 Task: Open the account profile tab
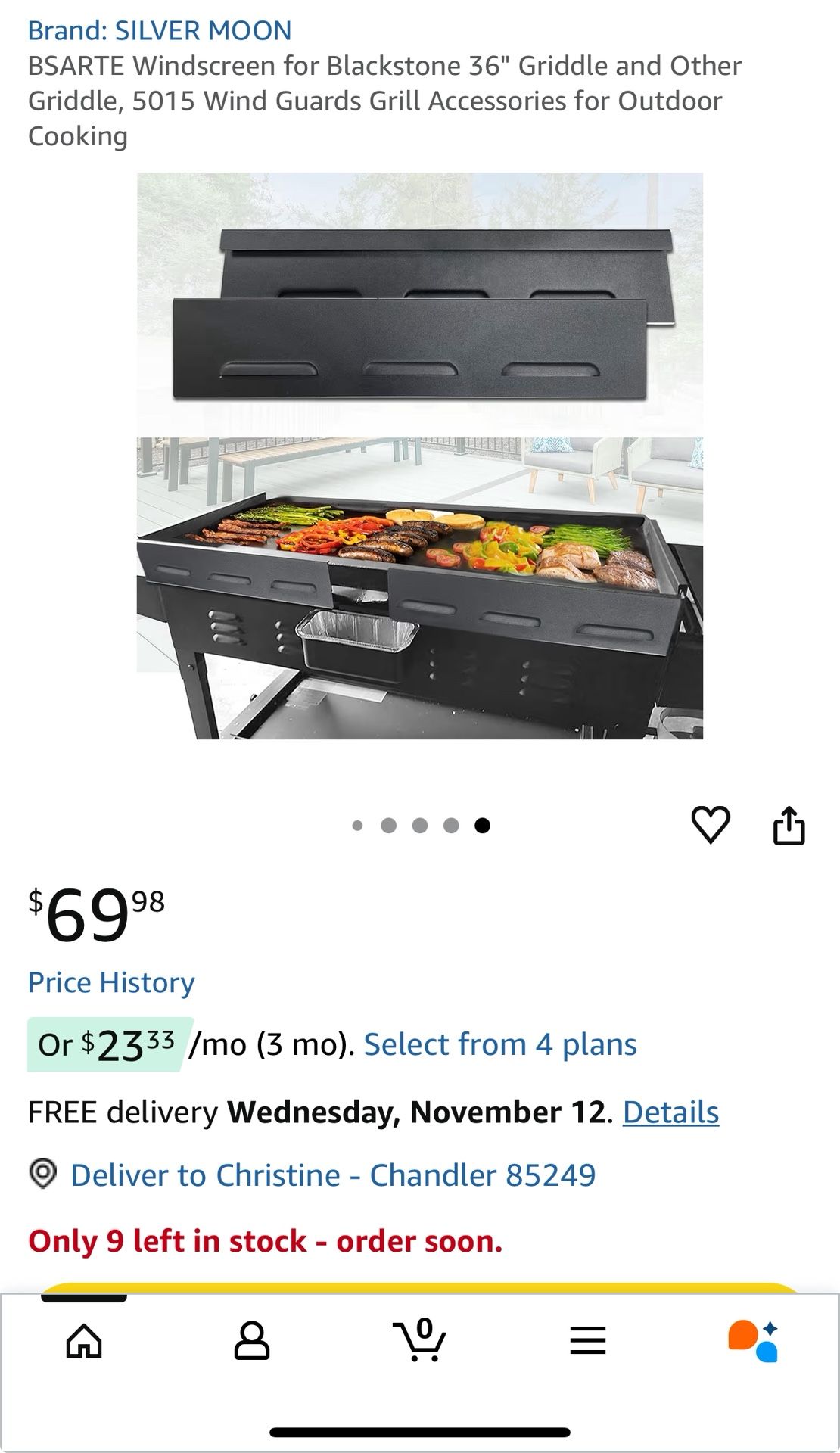point(252,1342)
